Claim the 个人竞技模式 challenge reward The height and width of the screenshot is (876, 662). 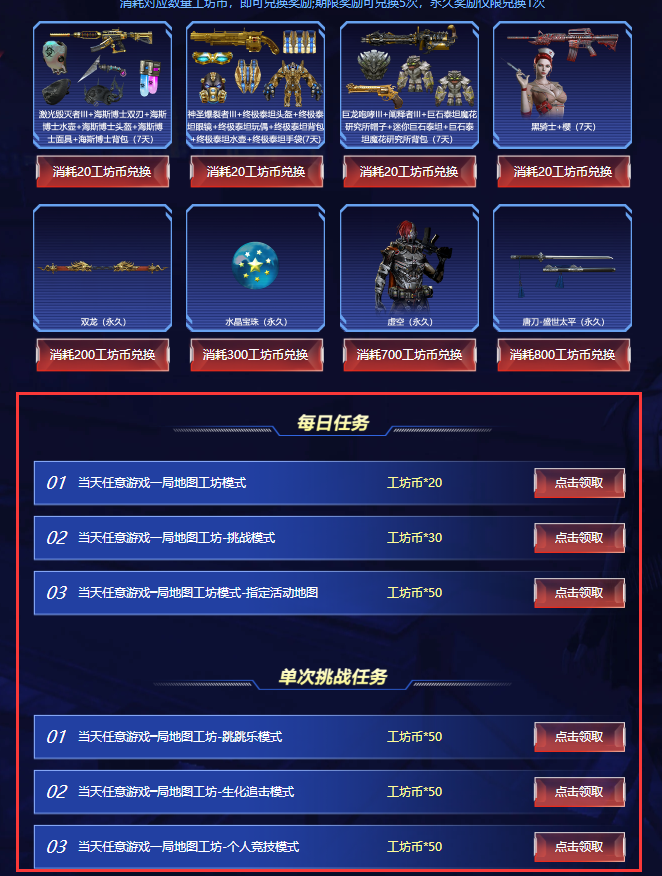tap(579, 847)
